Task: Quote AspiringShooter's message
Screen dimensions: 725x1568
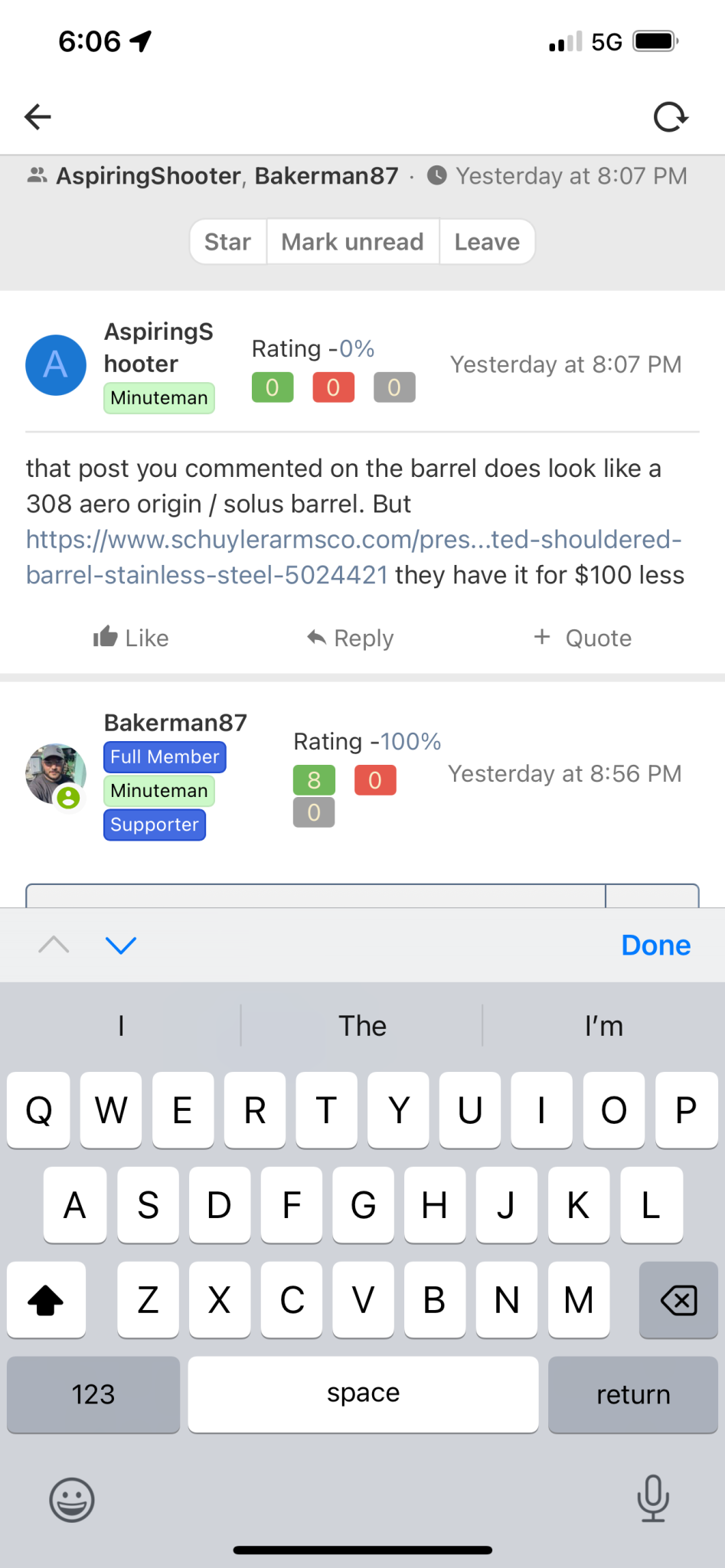Action: 583,638
